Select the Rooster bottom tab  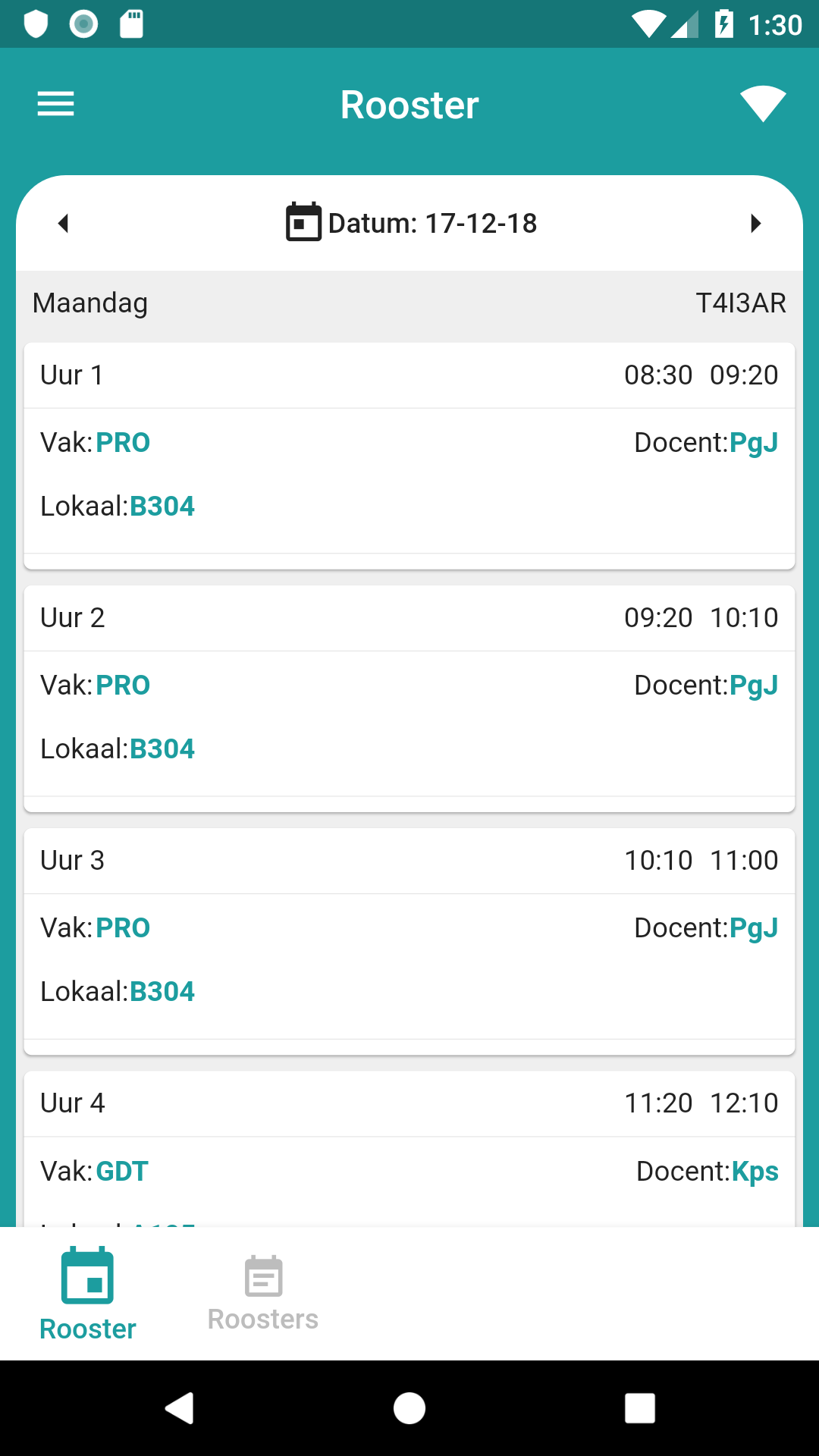tap(88, 1294)
